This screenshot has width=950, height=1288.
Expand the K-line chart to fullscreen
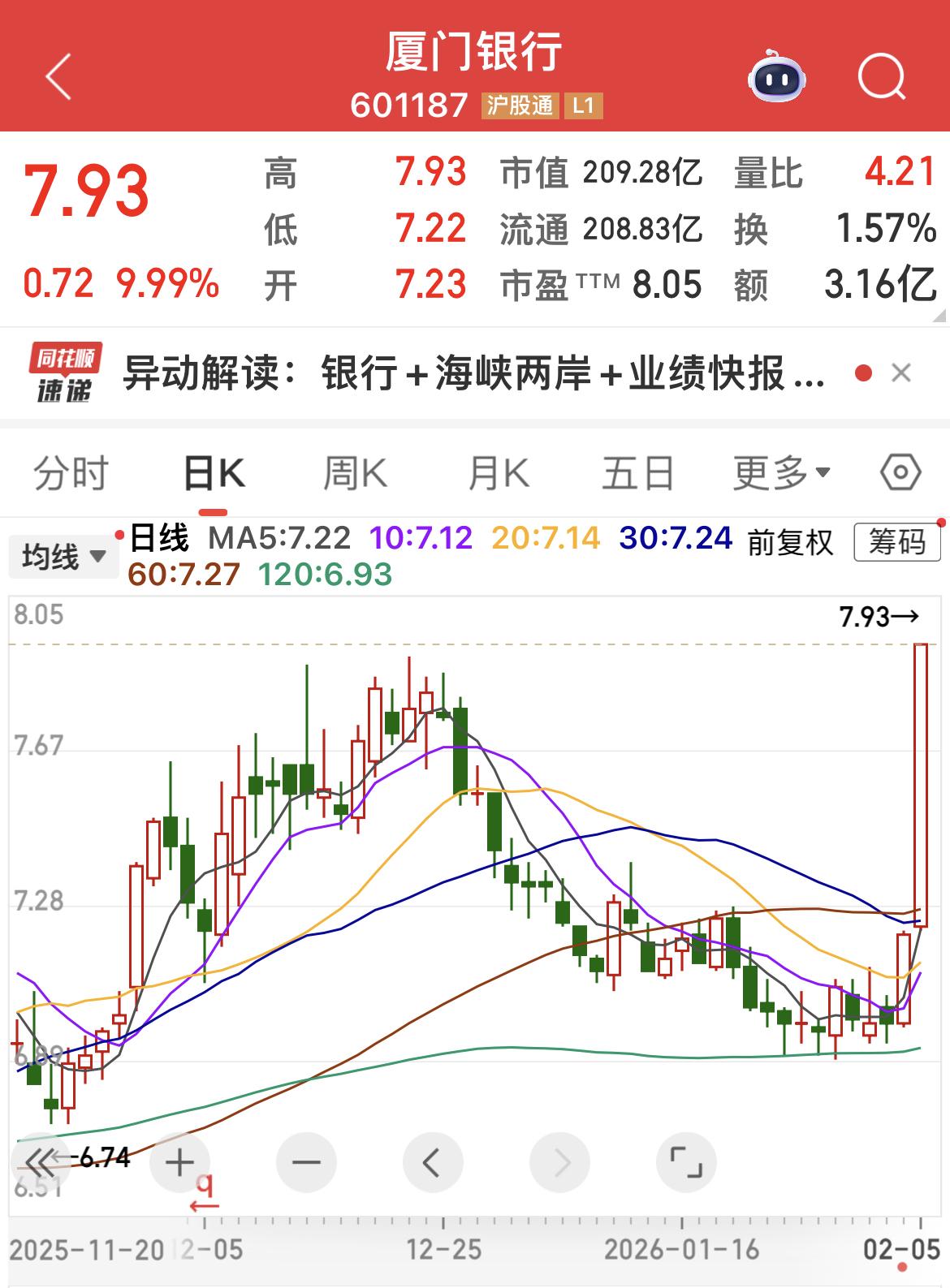(x=686, y=1162)
